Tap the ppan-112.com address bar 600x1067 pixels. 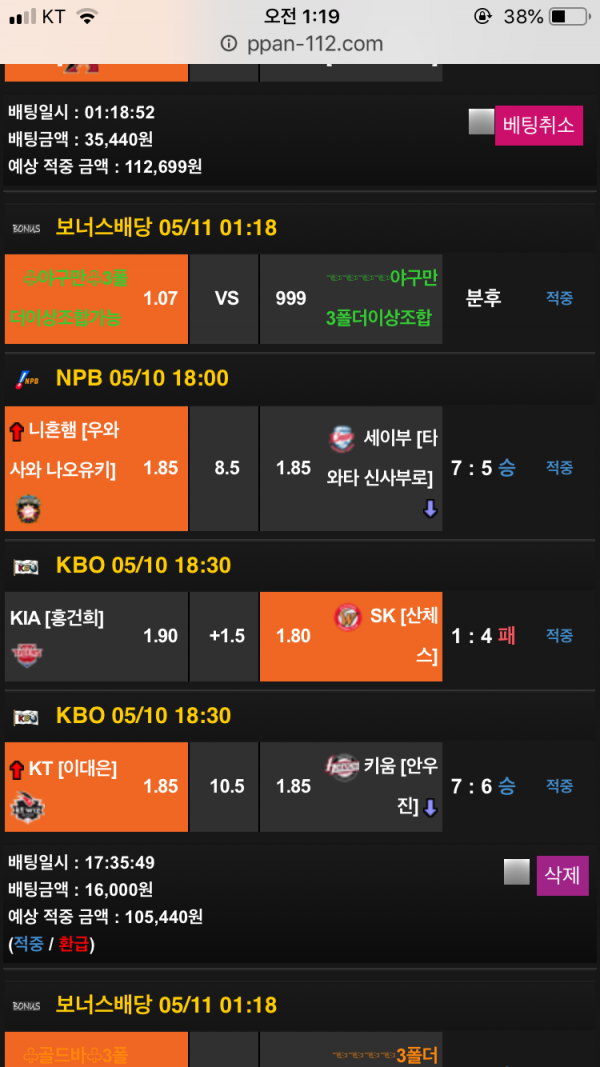300,43
